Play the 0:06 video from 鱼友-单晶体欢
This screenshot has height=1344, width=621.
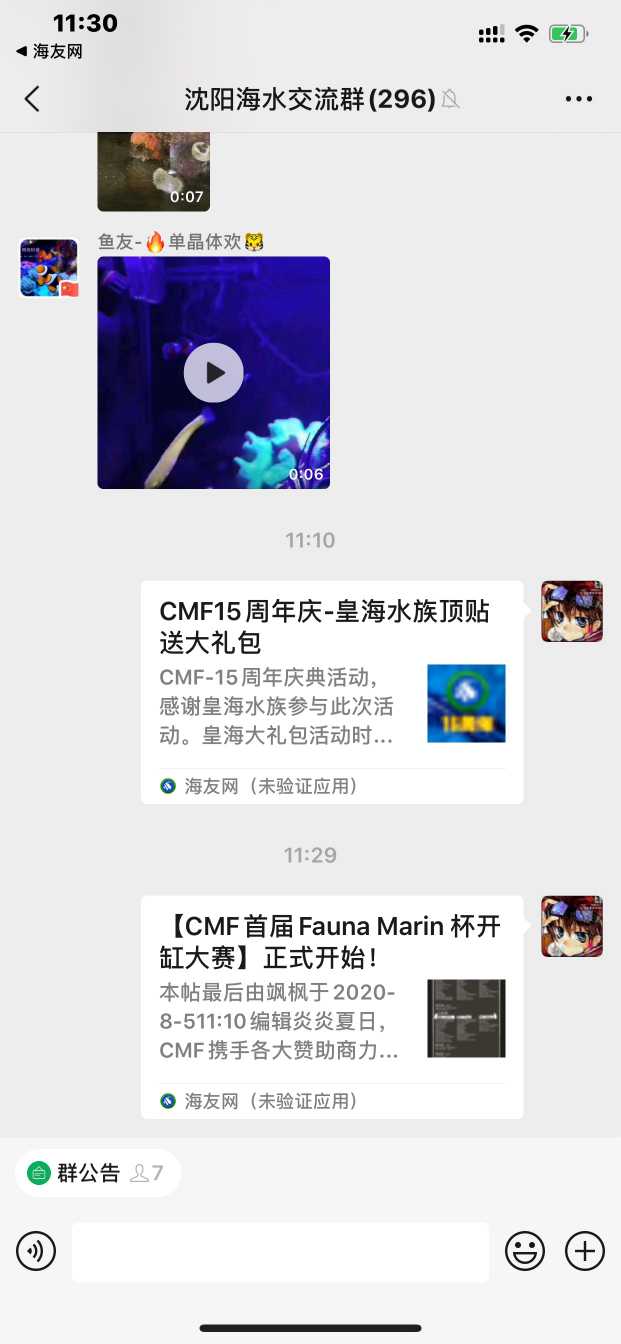pyautogui.click(x=213, y=373)
